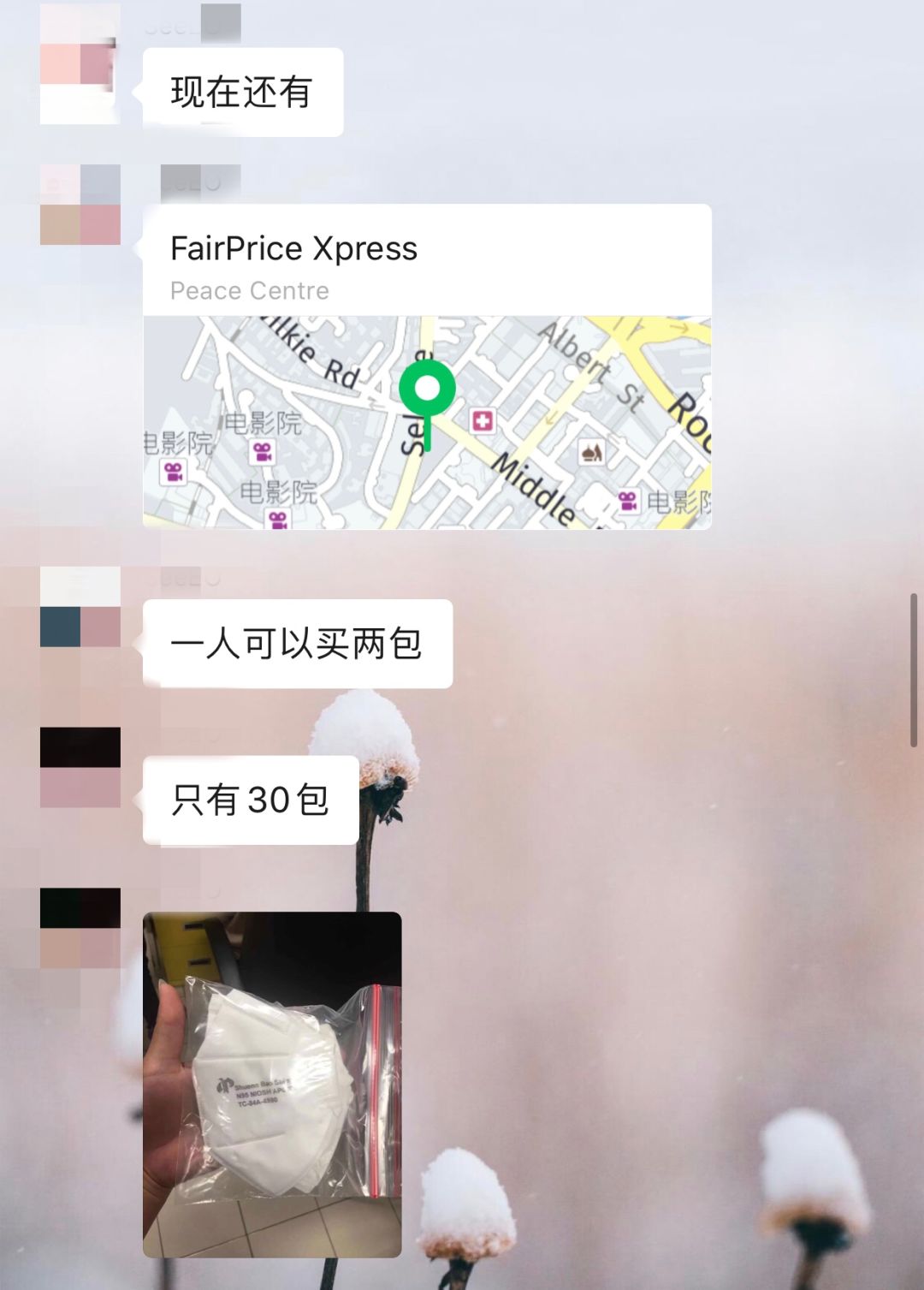The width and height of the screenshot is (924, 1290).
Task: Open profile of sender of 只有30包
Action: click(x=80, y=767)
